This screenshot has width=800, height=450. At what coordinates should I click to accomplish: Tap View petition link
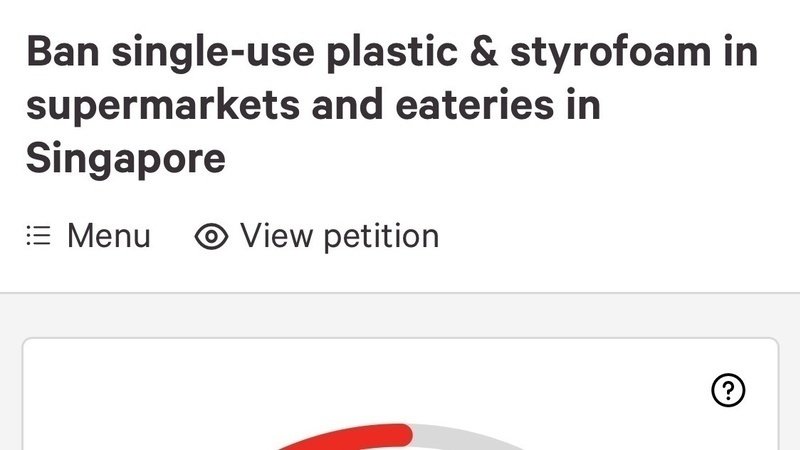(x=317, y=237)
